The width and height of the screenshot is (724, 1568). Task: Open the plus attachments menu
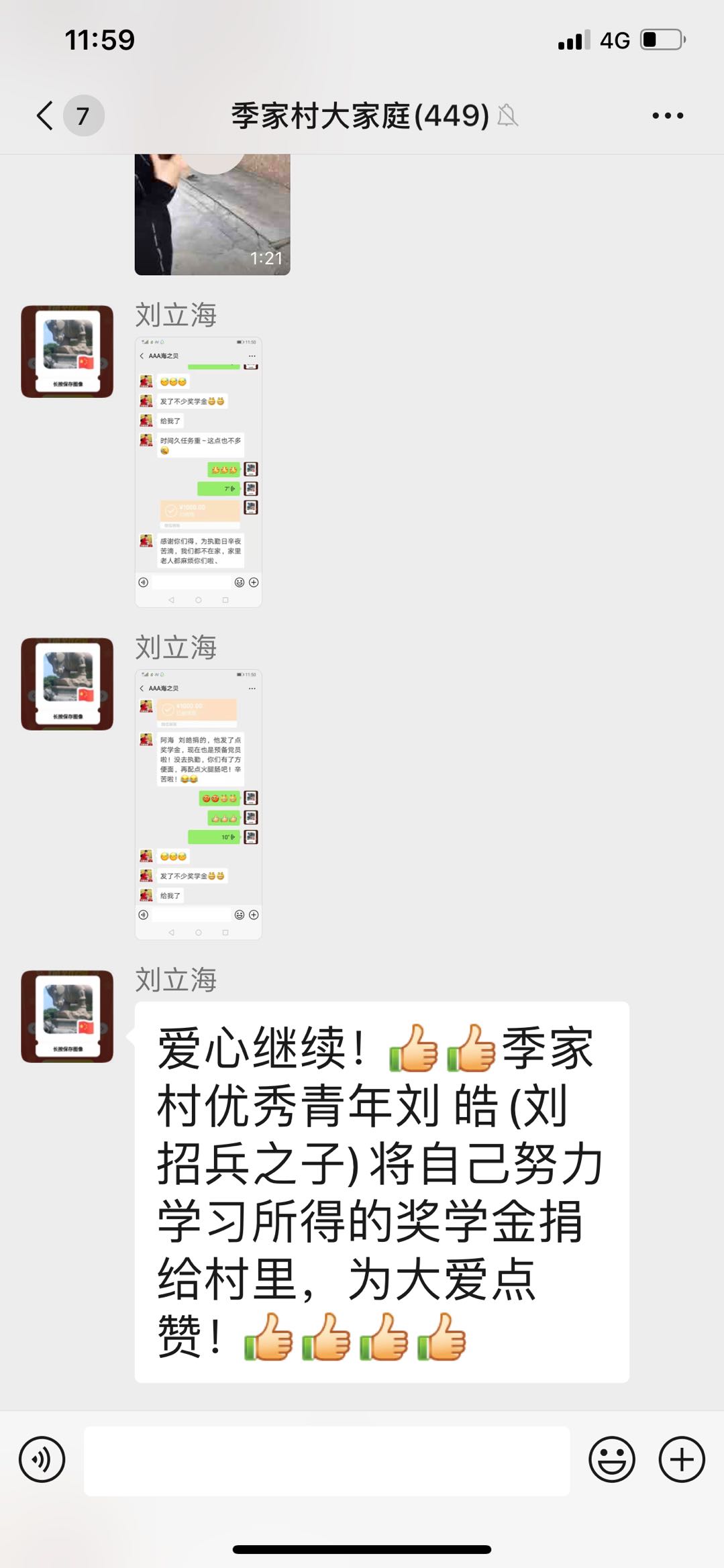pyautogui.click(x=682, y=1459)
